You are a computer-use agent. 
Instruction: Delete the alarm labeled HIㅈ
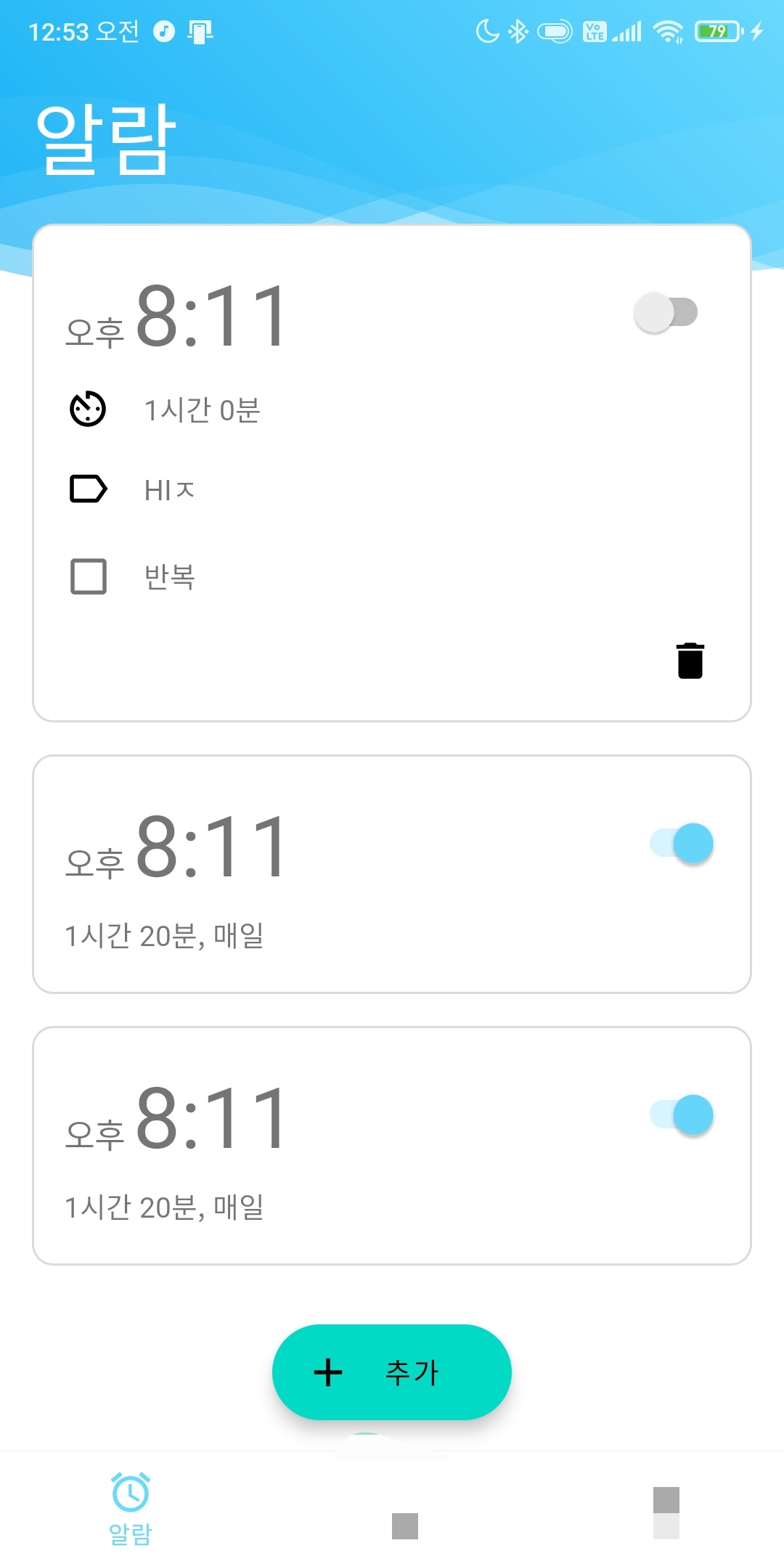tap(690, 661)
